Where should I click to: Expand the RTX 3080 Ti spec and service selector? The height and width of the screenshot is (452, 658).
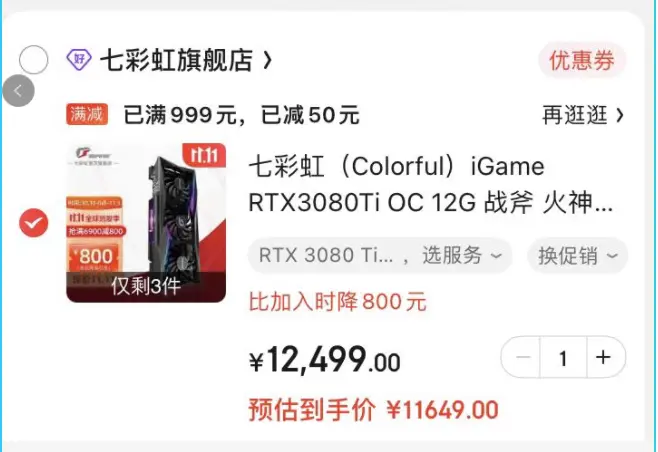click(380, 255)
